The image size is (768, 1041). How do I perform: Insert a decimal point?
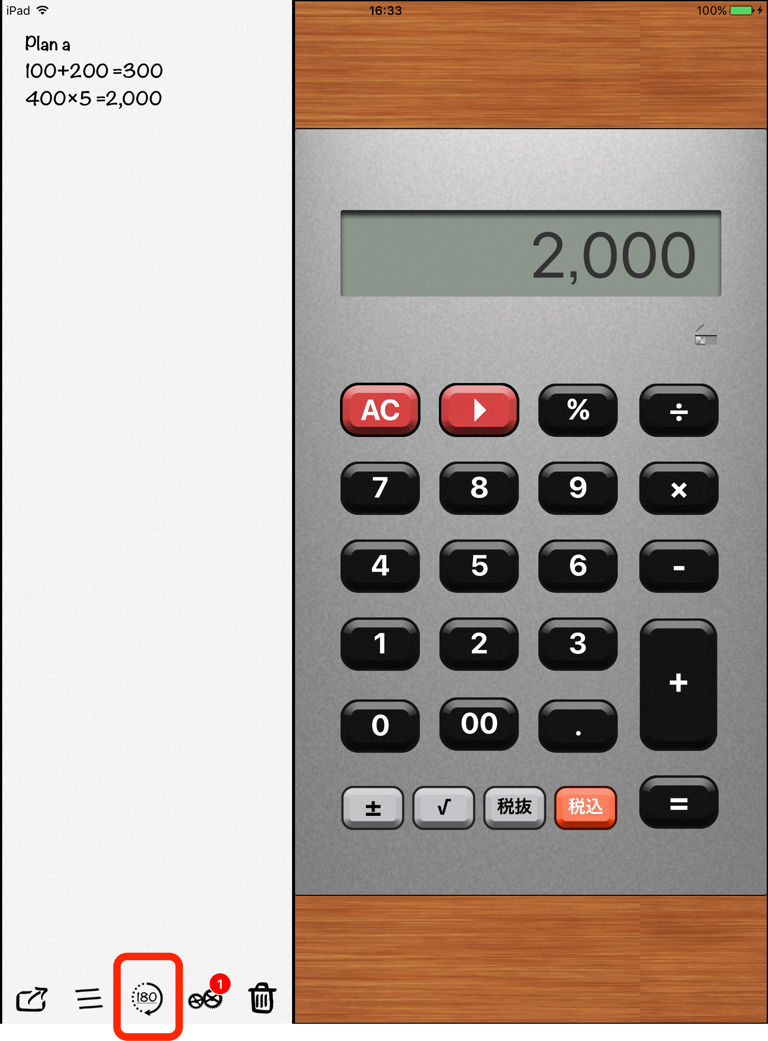578,726
